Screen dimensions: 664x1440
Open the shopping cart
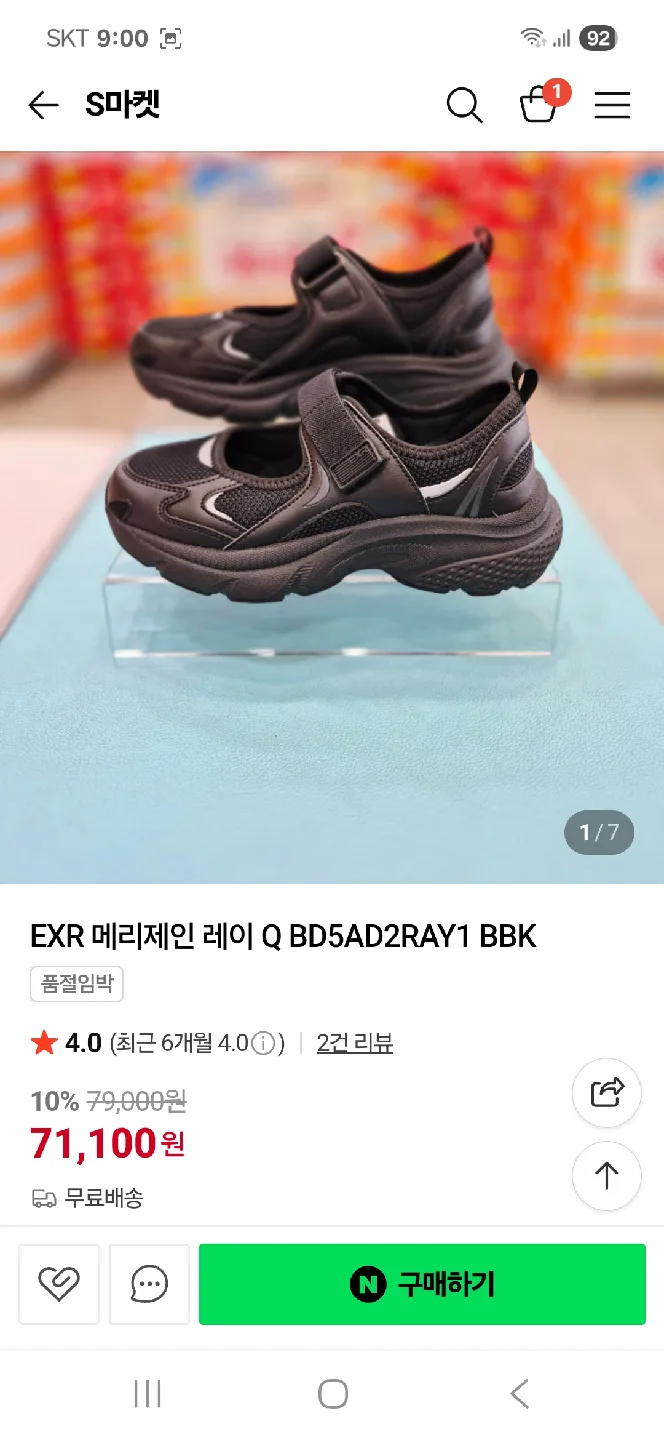[539, 105]
